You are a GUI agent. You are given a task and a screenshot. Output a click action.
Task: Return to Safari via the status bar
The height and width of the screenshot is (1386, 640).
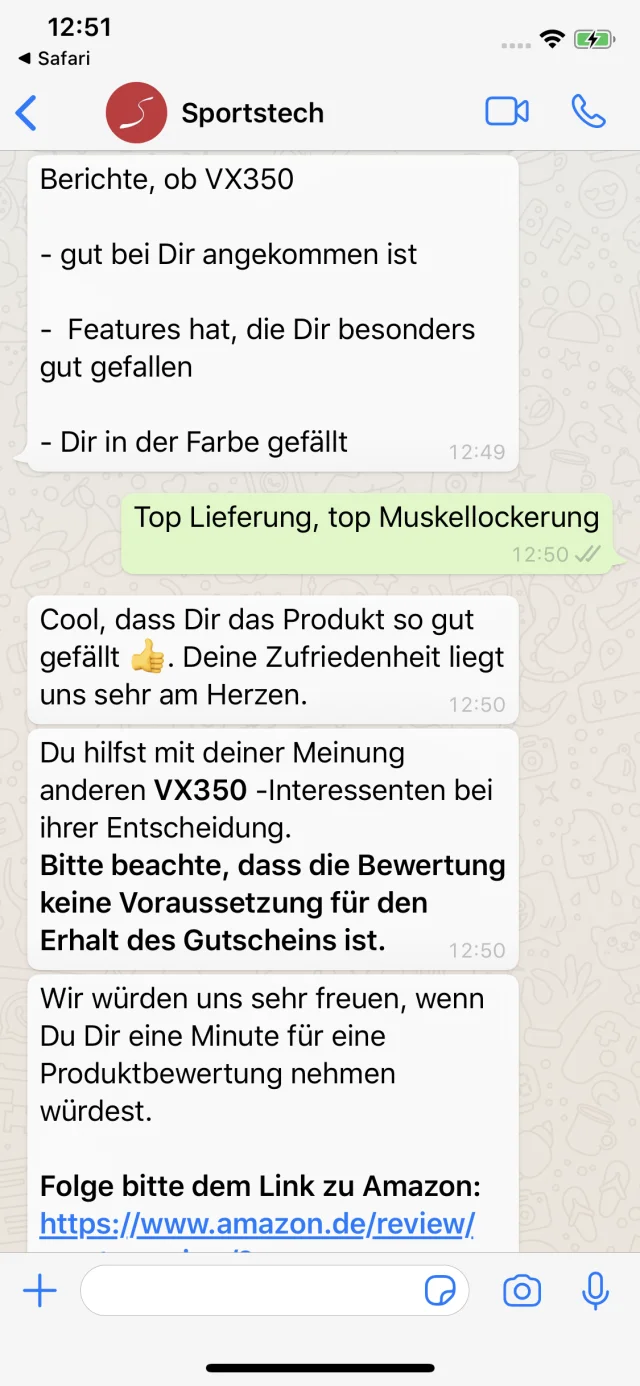pyautogui.click(x=55, y=59)
